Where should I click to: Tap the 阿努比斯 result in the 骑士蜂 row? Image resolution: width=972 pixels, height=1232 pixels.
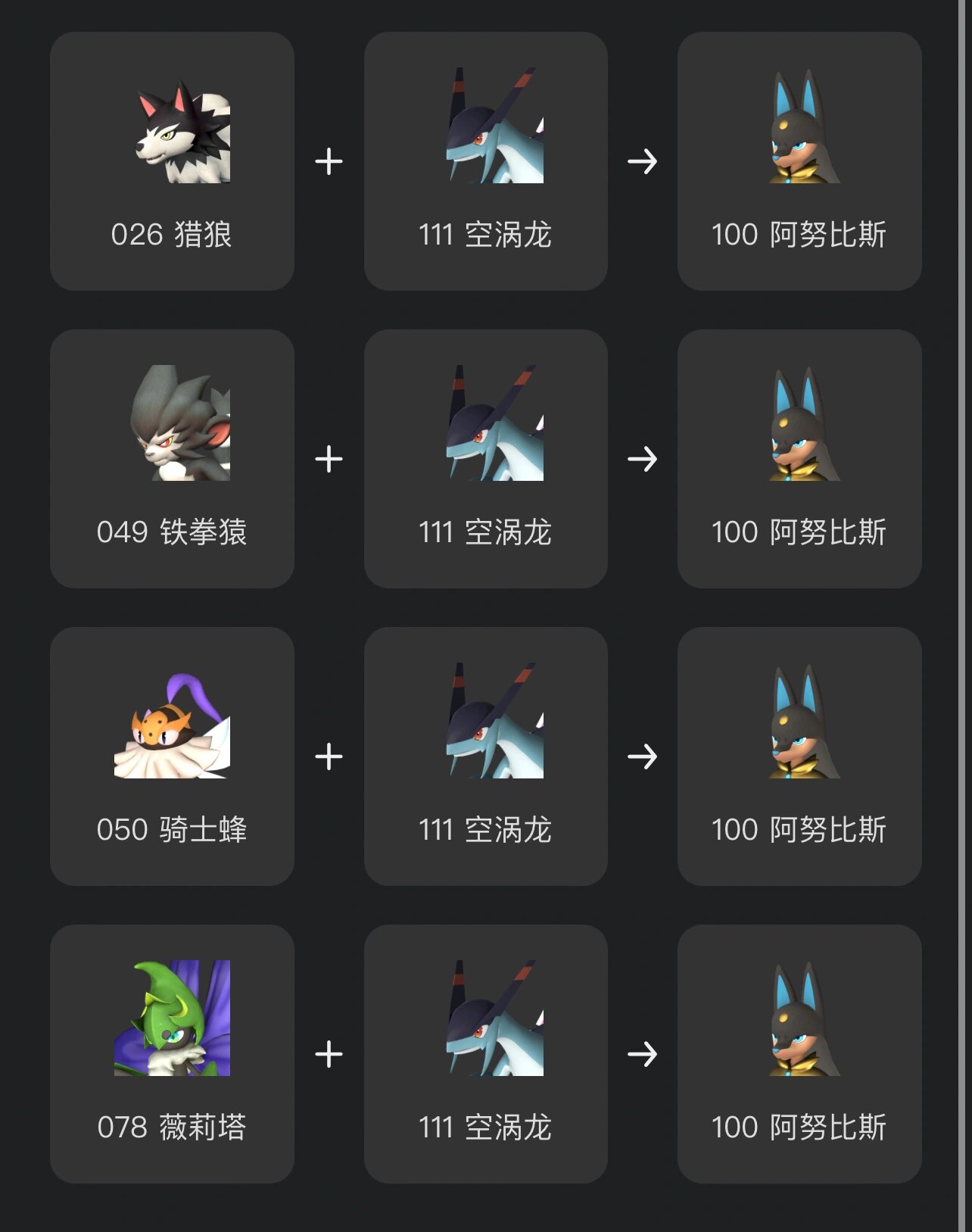(x=799, y=756)
